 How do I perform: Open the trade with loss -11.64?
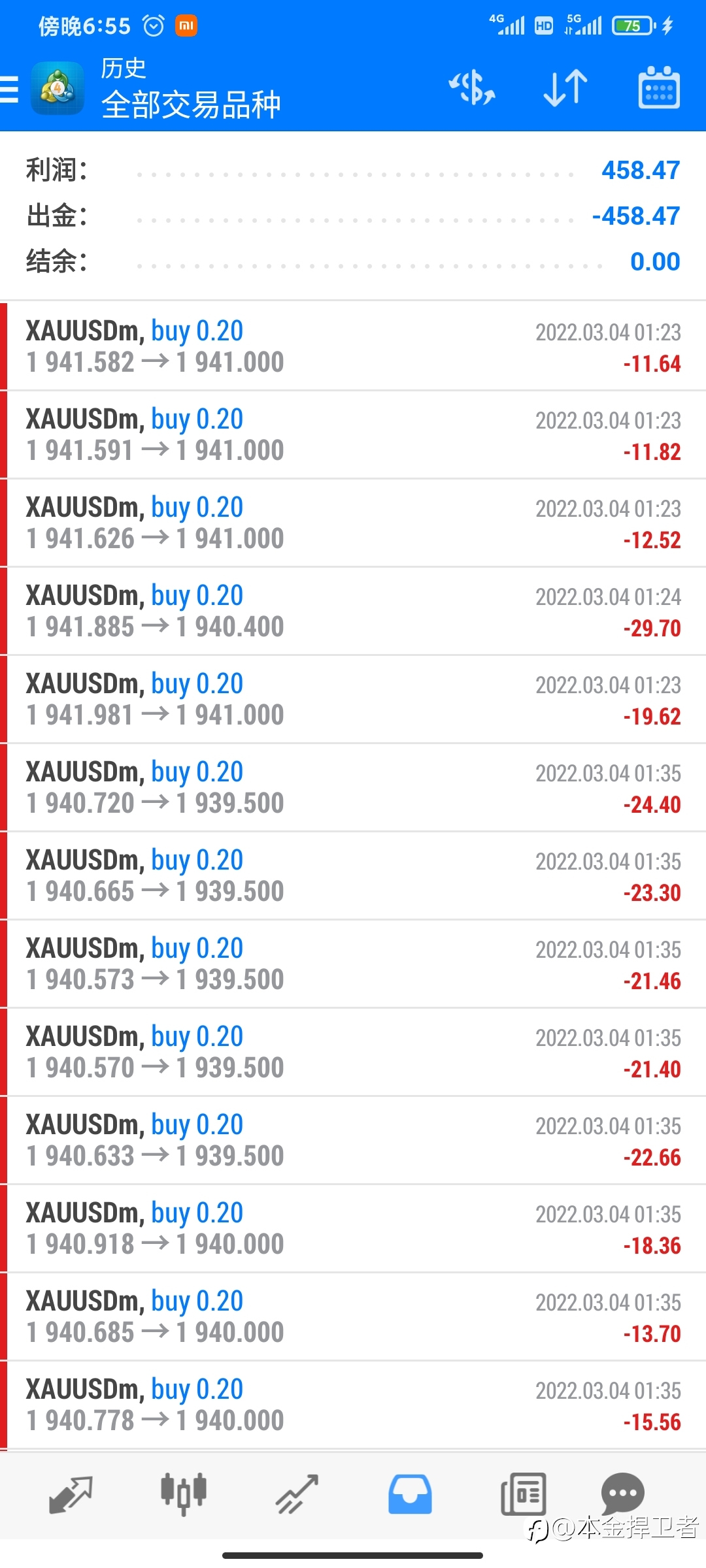click(x=353, y=346)
